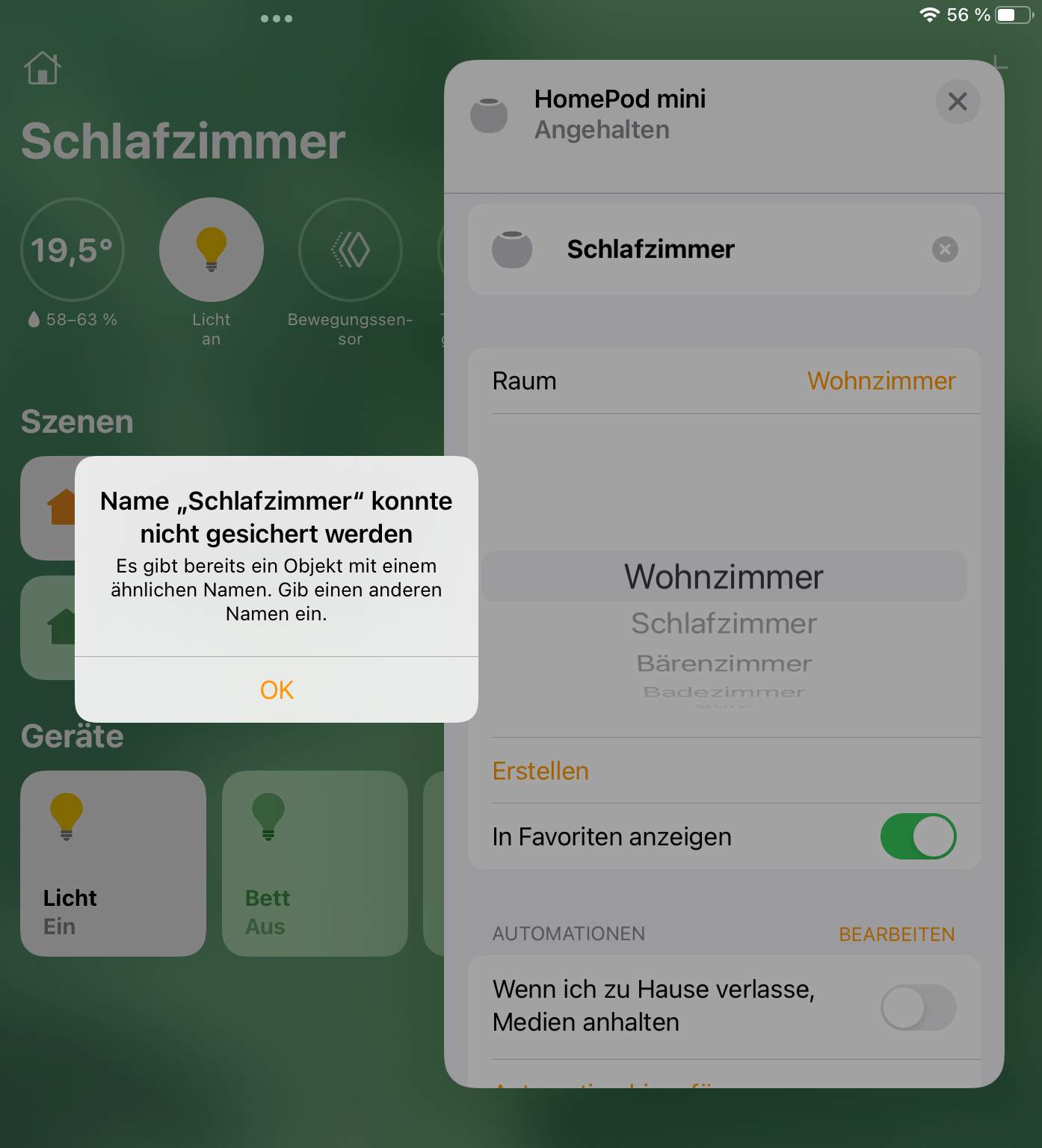Toggle the Bett device tile
This screenshot has width=1042, height=1148.
315,863
